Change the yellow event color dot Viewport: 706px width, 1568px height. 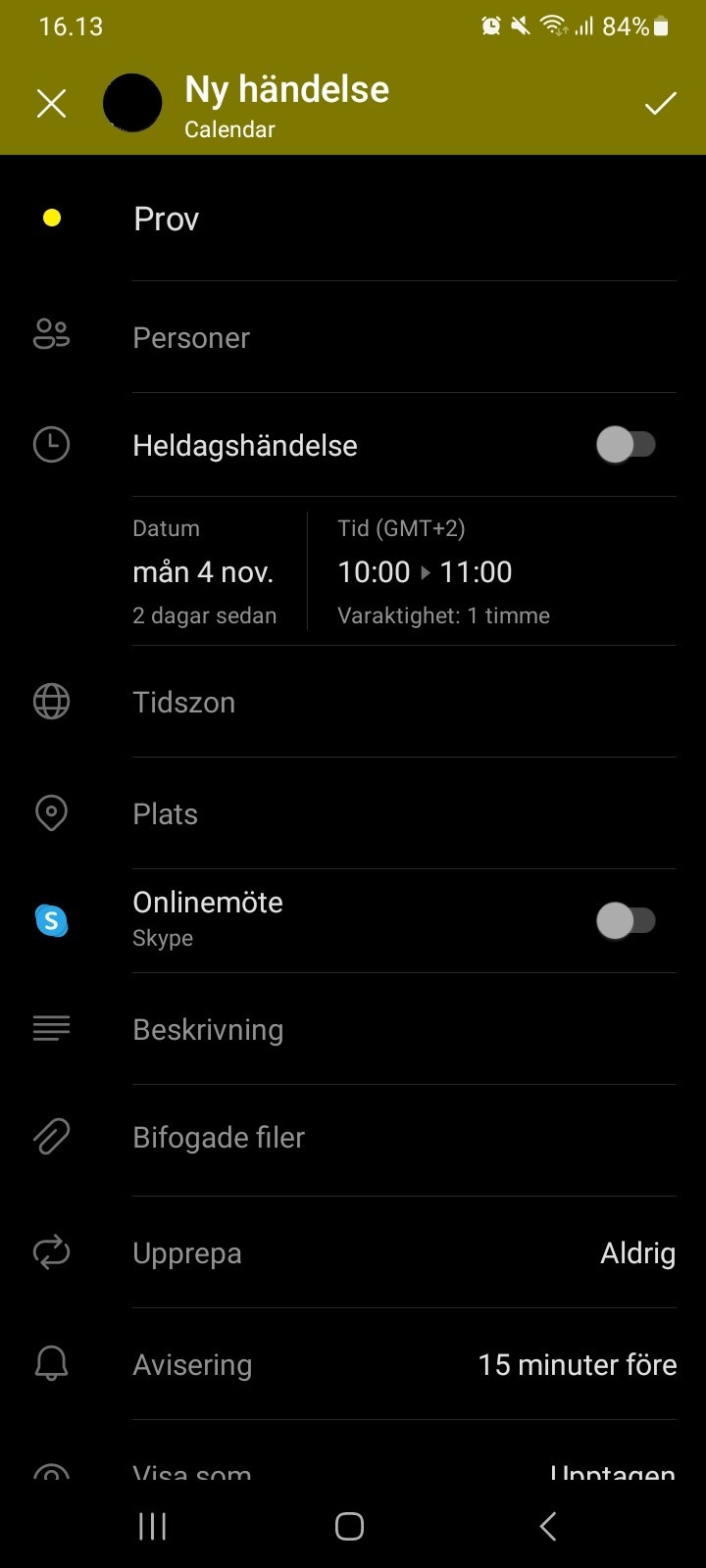(x=52, y=219)
